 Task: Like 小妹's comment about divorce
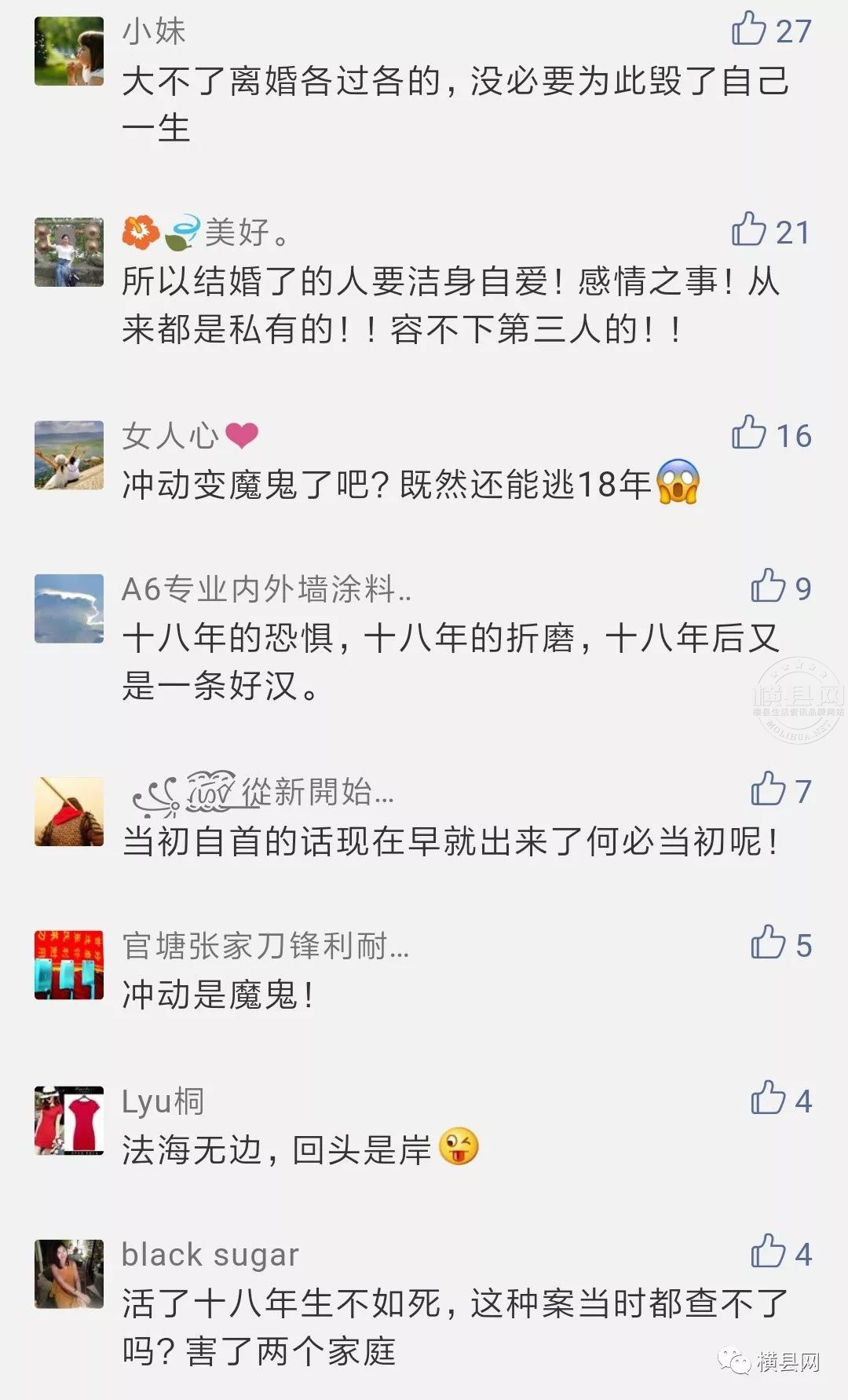pos(748,29)
